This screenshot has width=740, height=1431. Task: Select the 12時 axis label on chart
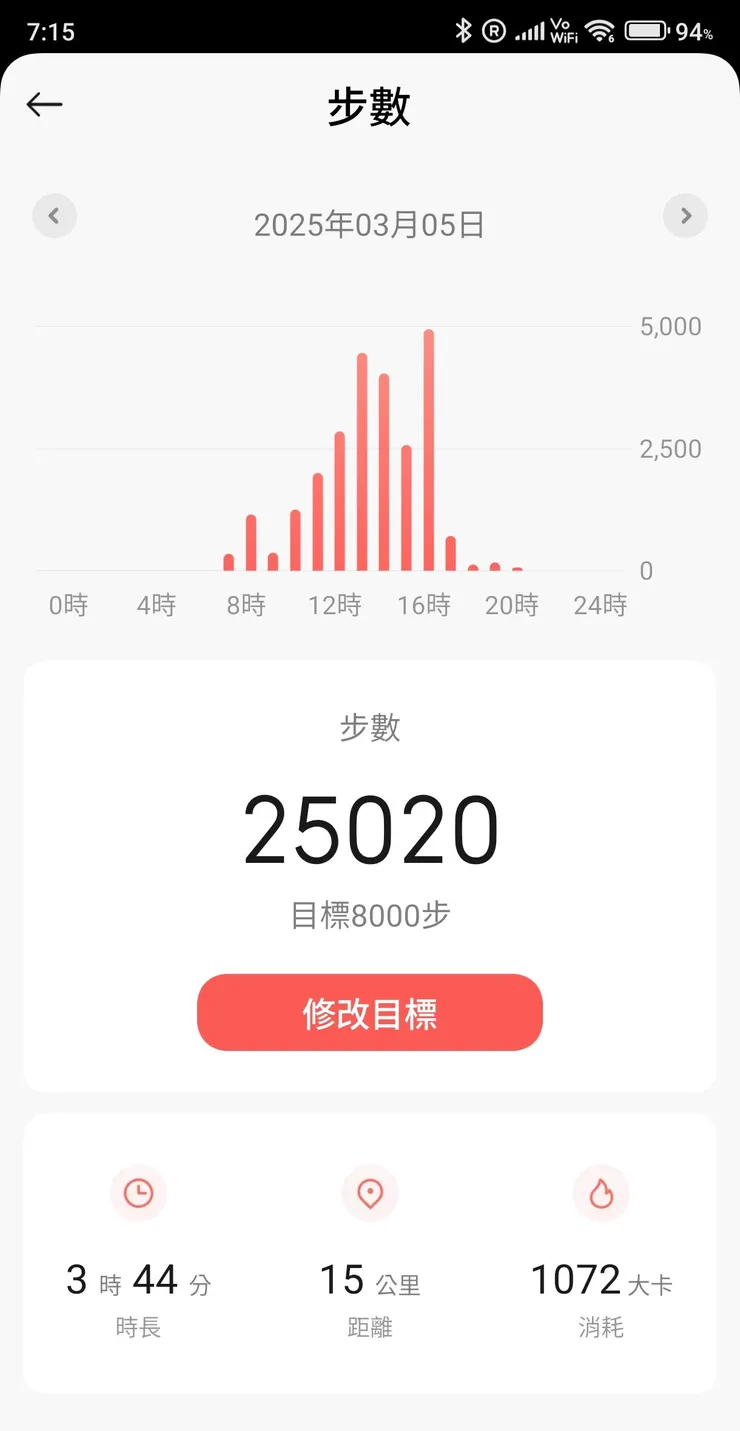pyautogui.click(x=334, y=604)
